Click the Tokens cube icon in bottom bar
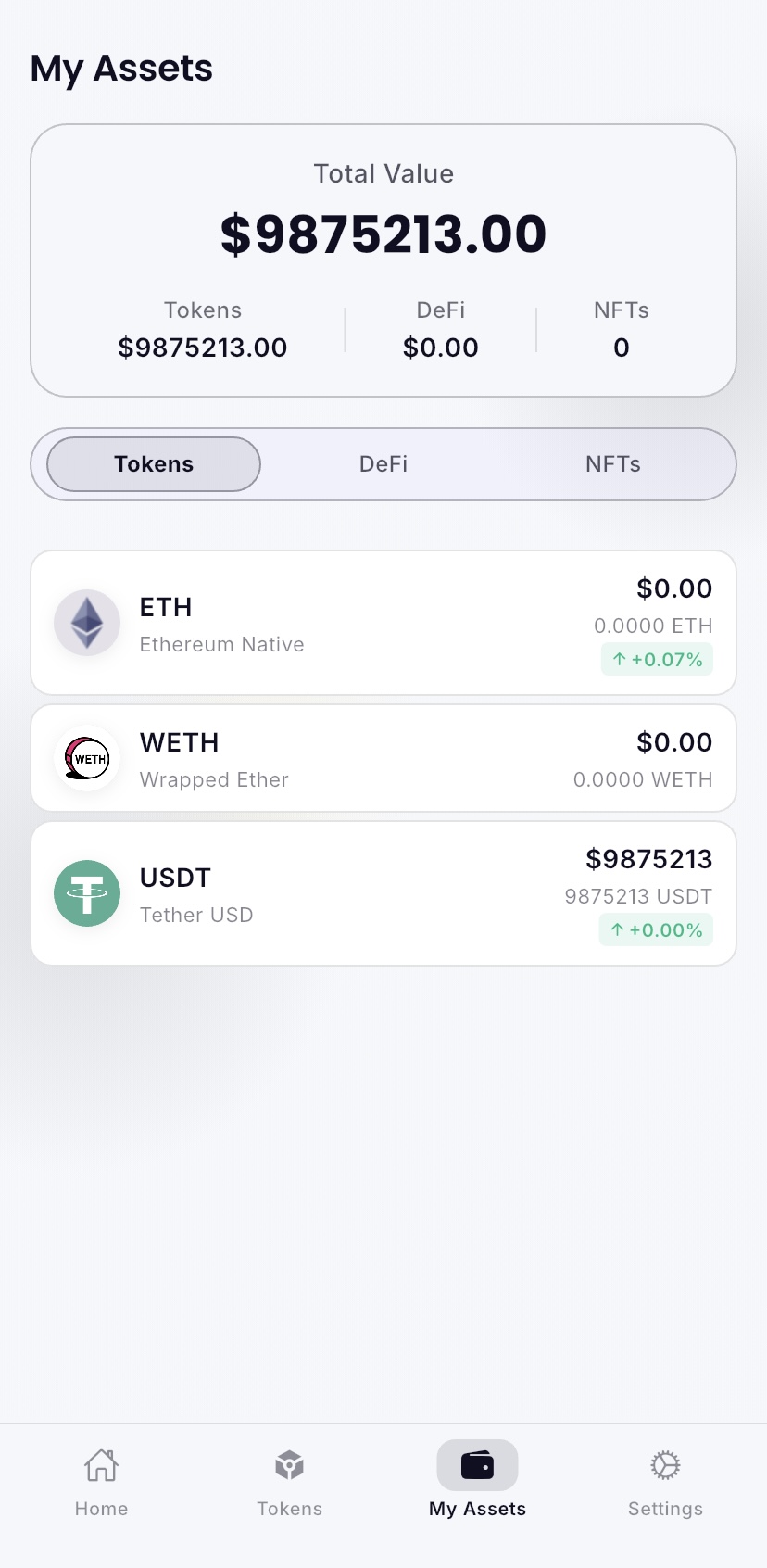Screen dimensions: 767x1568 pos(289,1465)
